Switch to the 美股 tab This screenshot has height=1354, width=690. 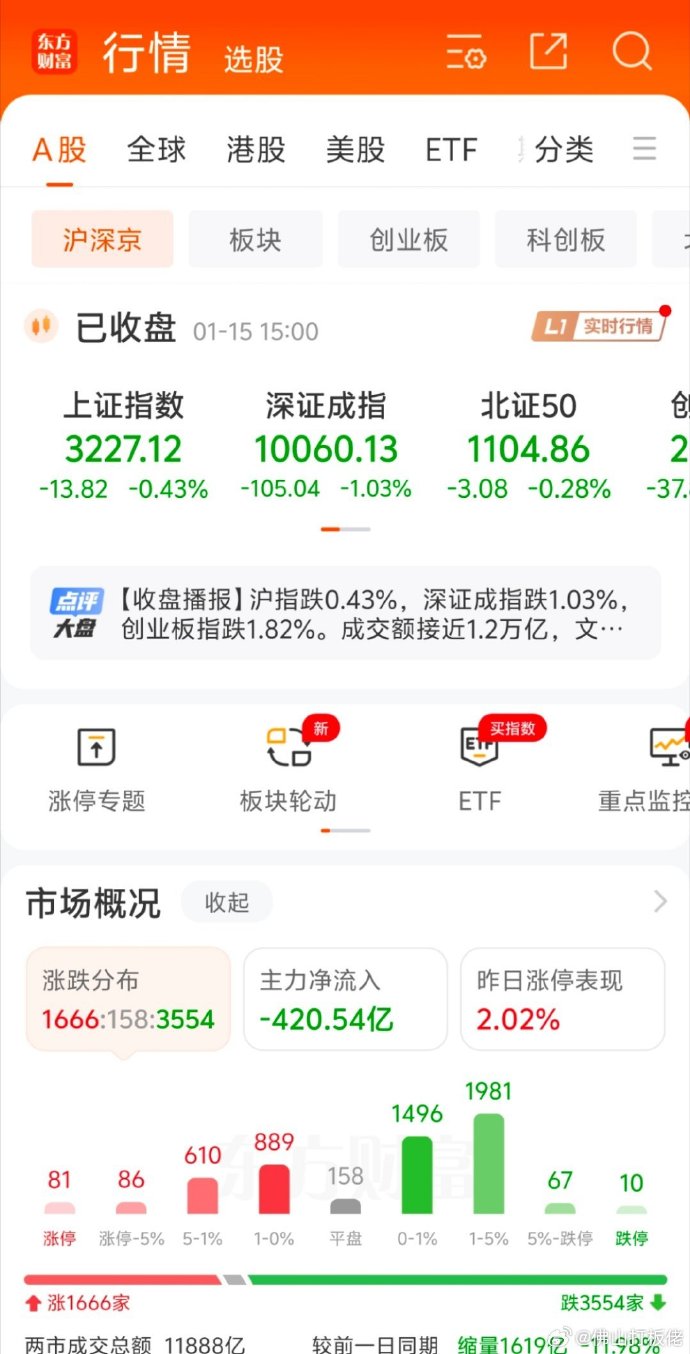coord(355,150)
